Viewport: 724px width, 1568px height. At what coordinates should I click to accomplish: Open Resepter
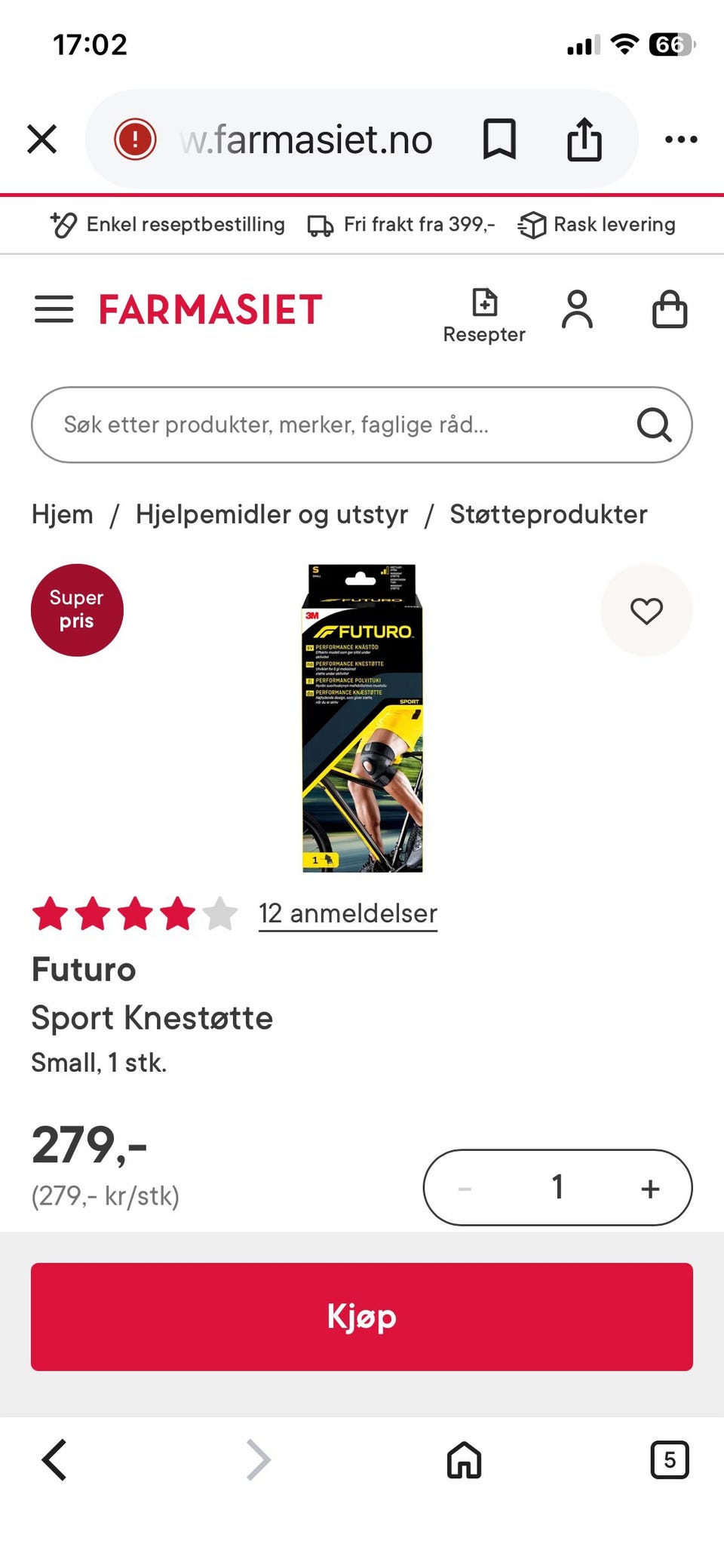484,315
